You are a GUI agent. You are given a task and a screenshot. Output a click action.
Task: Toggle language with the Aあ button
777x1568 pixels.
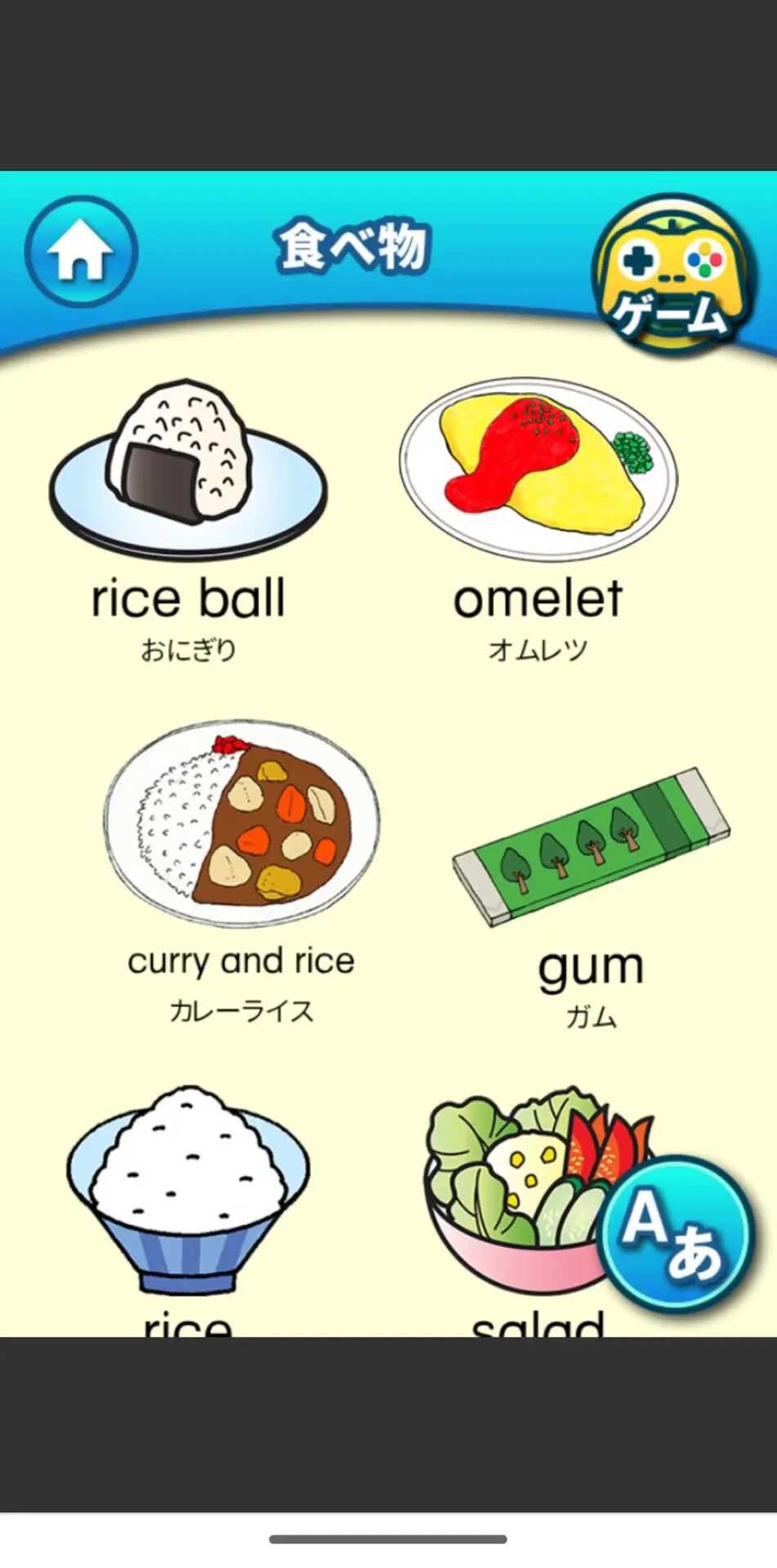tap(675, 1233)
